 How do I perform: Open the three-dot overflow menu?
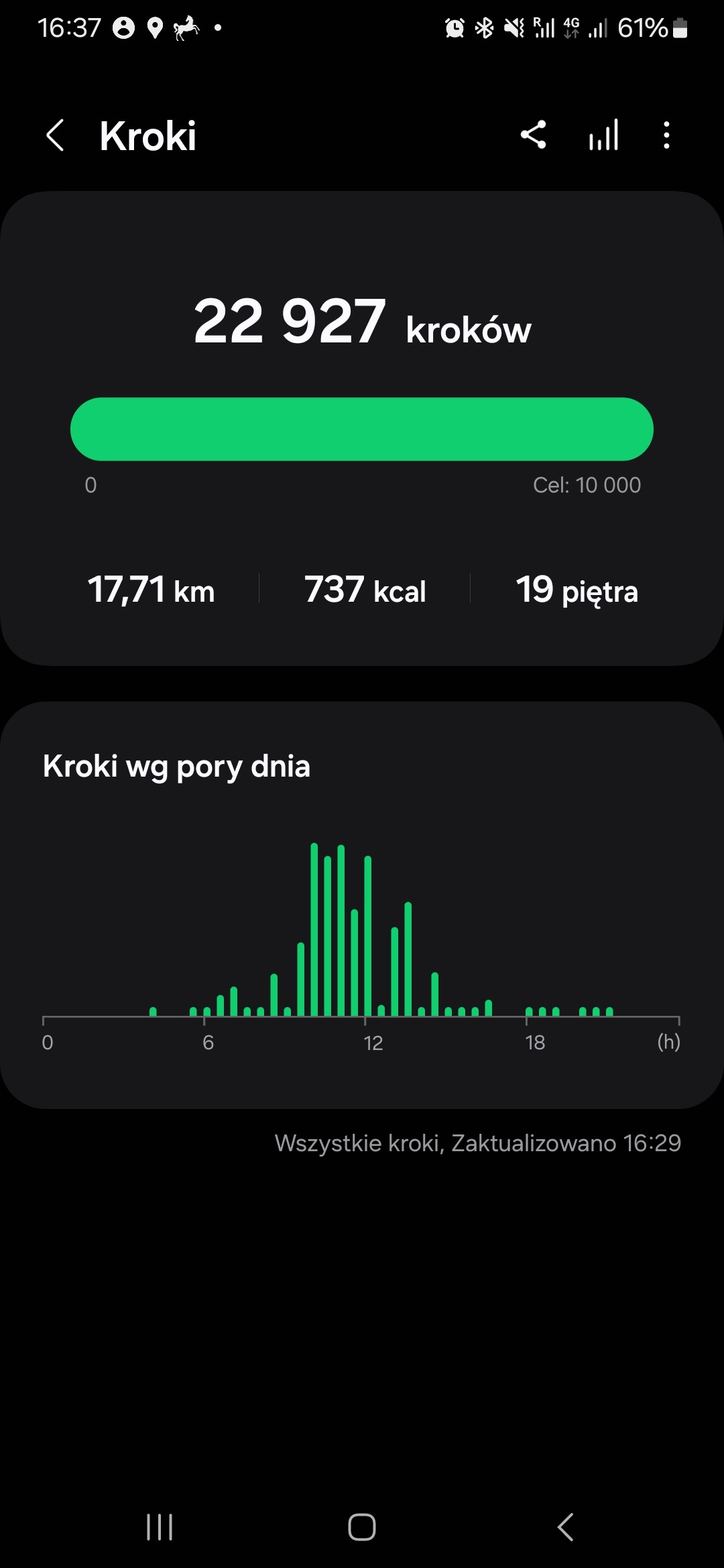tap(666, 135)
